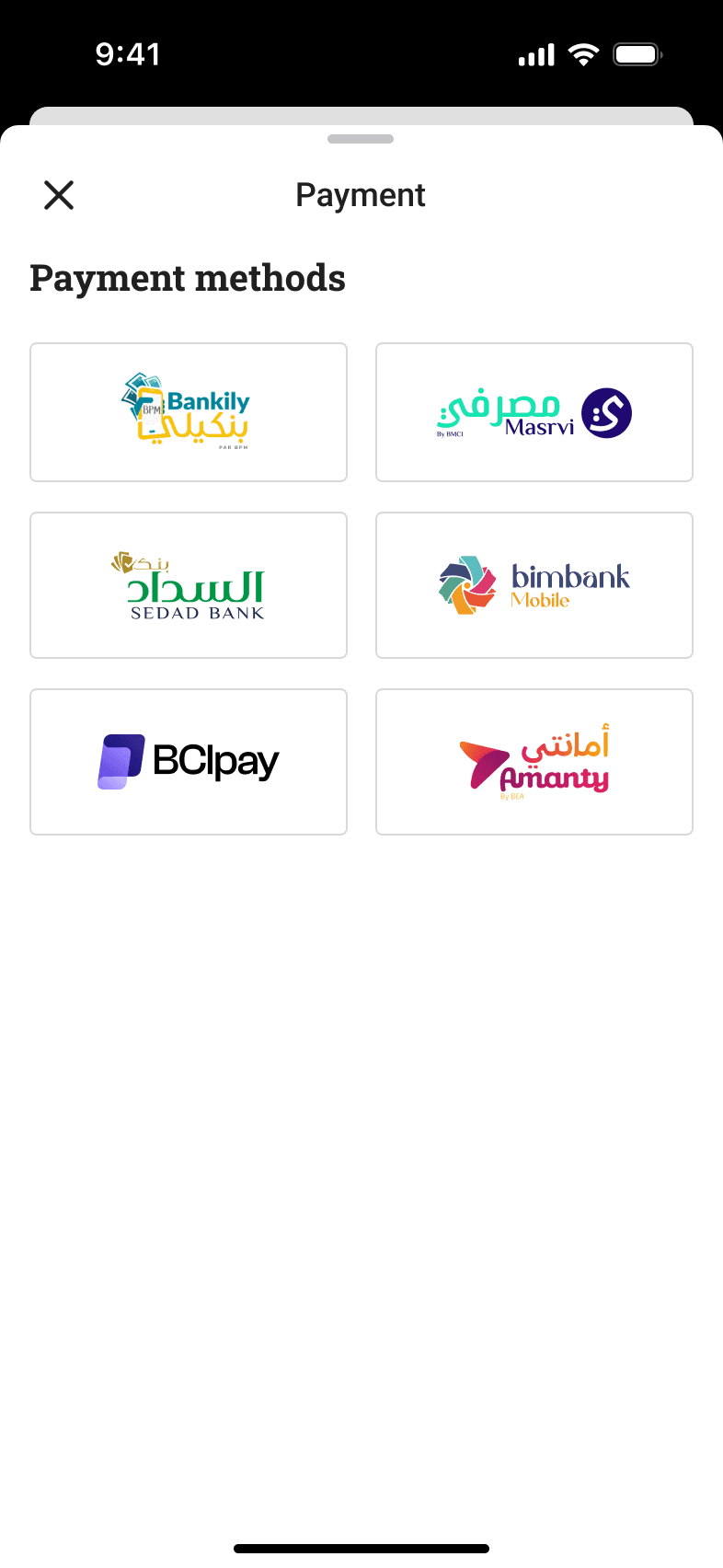Pay with Sedad Bank
This screenshot has height=1568, width=723.
click(189, 585)
